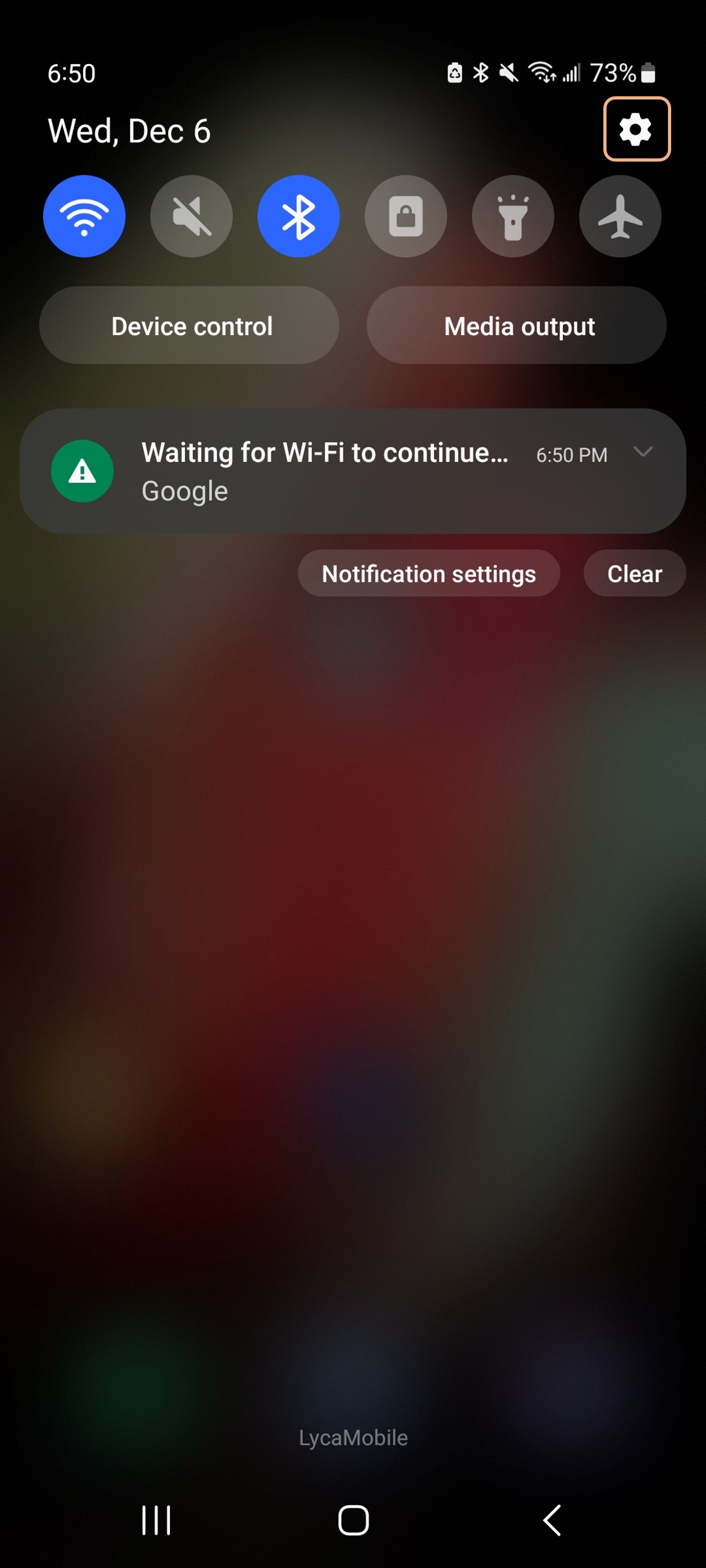Toggle the mute sound quick setting
Viewport: 706px width, 1568px height.
191,216
